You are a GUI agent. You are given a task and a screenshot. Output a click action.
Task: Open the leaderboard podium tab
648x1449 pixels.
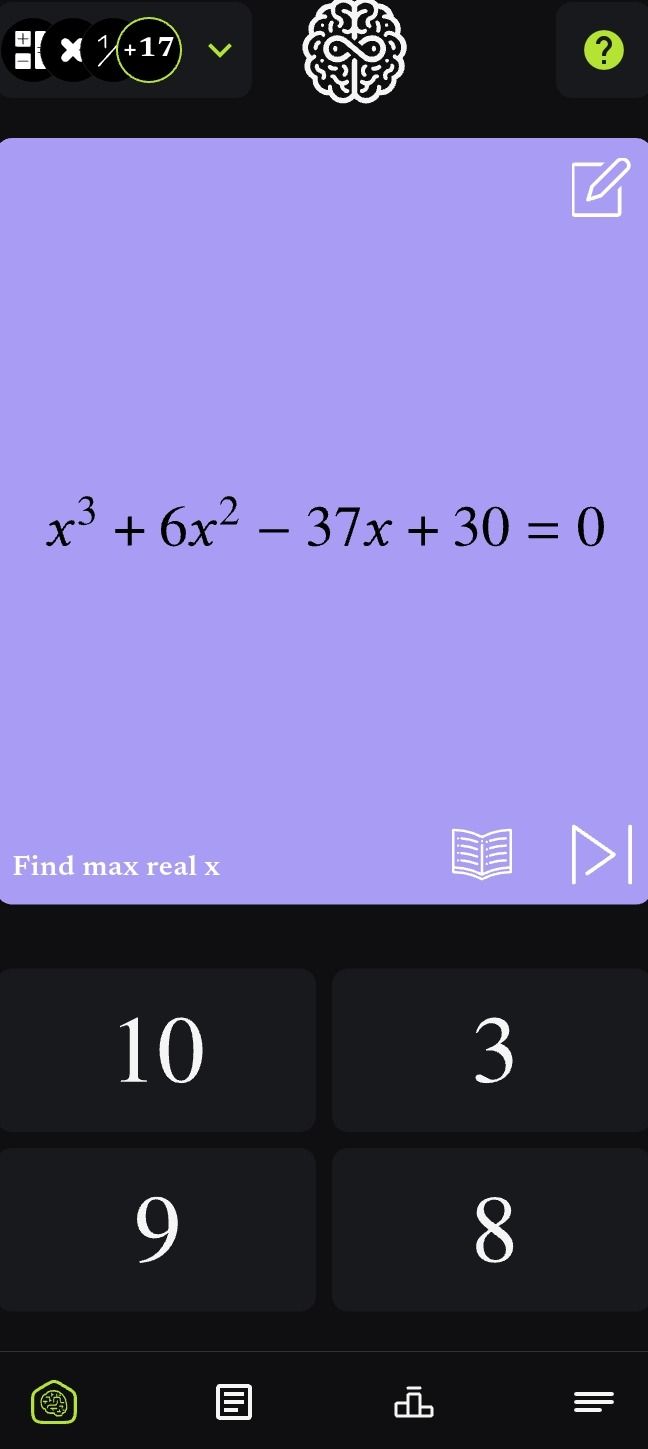tap(414, 1402)
